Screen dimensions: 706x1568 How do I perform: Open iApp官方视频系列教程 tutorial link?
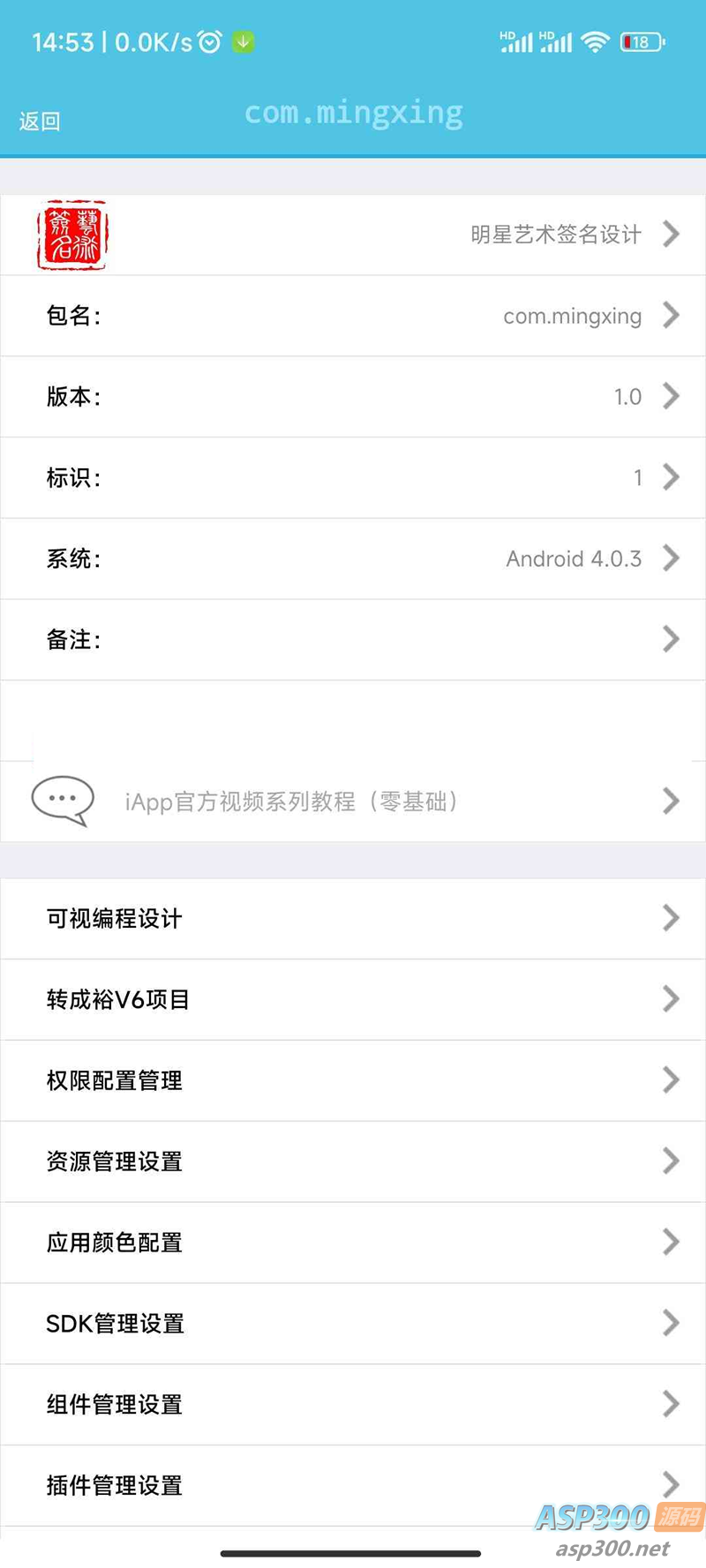[x=353, y=801]
